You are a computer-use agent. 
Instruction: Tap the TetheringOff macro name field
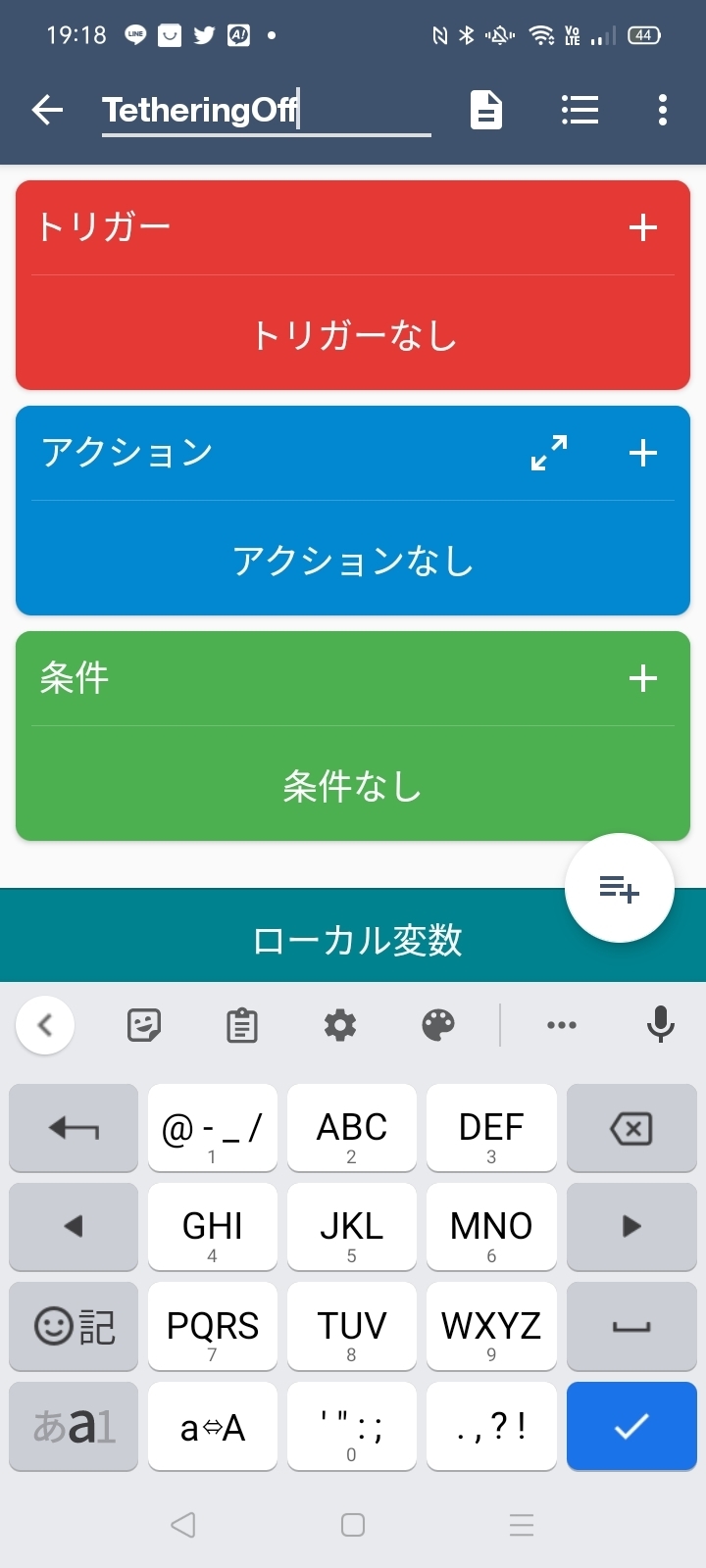tap(266, 111)
